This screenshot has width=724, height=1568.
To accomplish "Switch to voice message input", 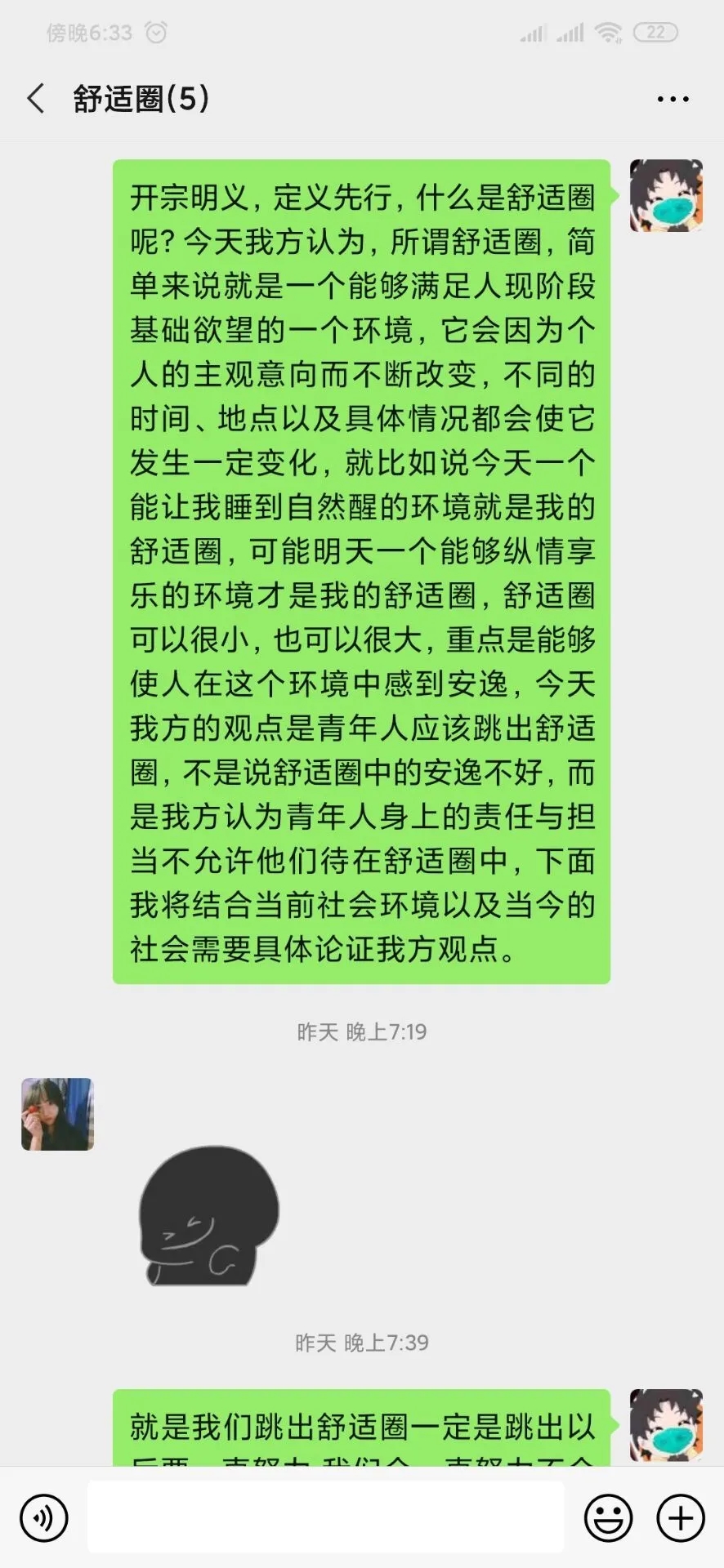I will pyautogui.click(x=44, y=1518).
